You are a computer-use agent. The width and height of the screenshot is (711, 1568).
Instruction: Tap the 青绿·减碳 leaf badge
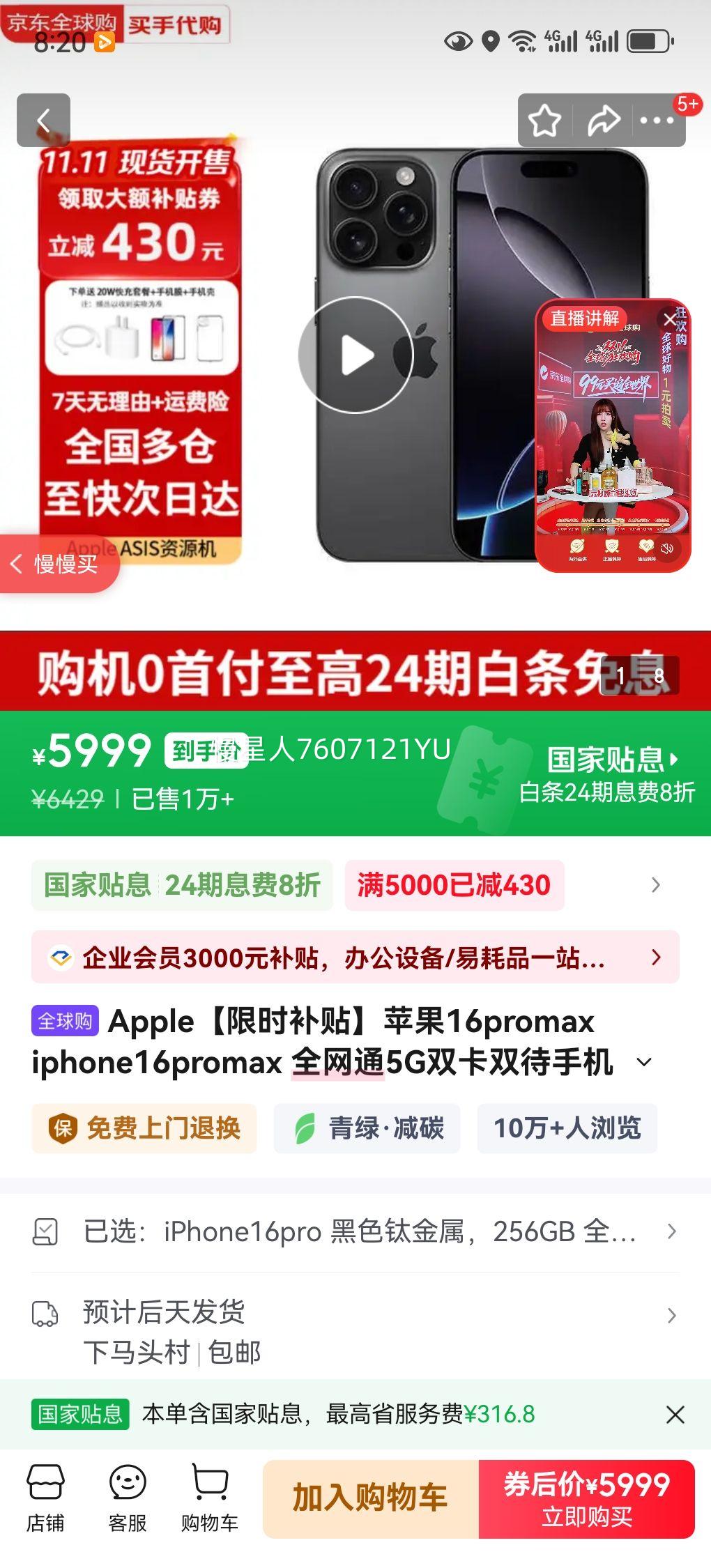tap(368, 1128)
